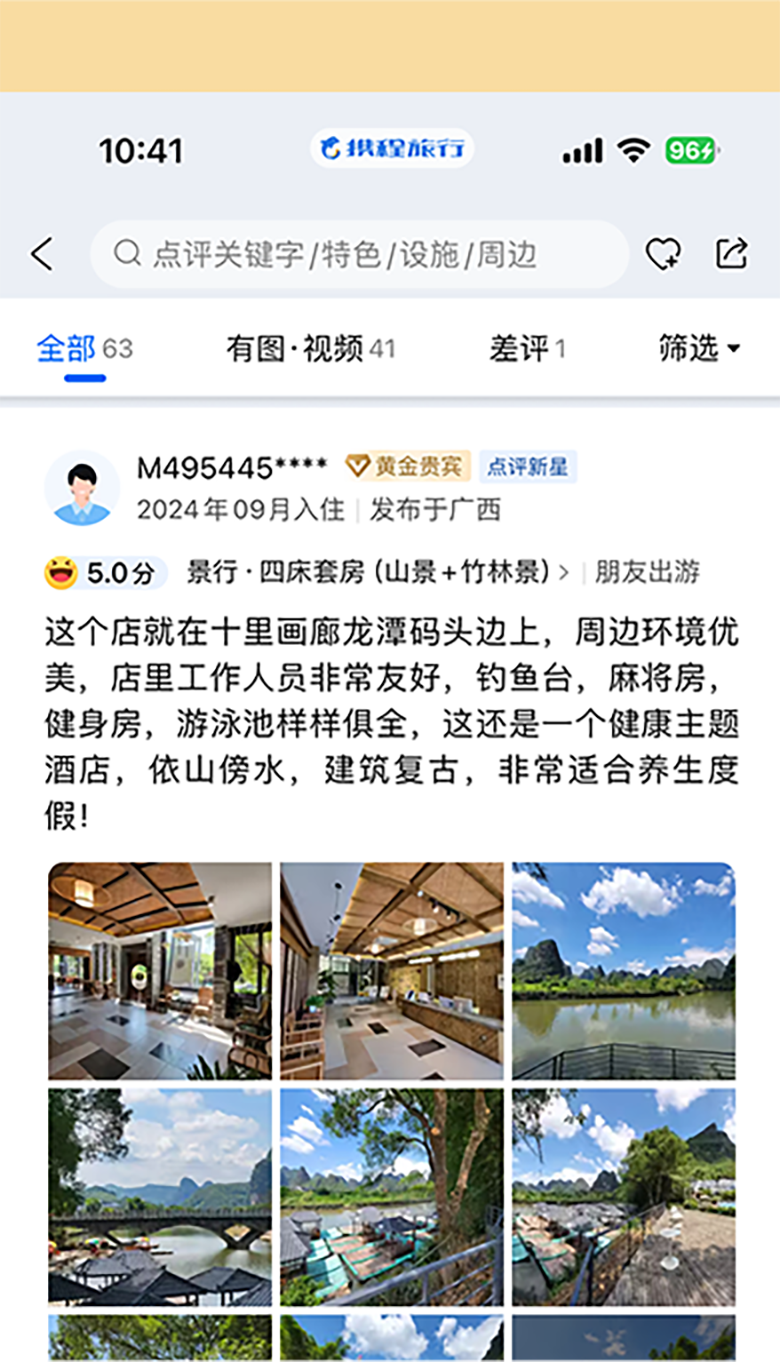The image size is (780, 1362).
Task: Tap the review keyword search box
Action: pos(360,254)
